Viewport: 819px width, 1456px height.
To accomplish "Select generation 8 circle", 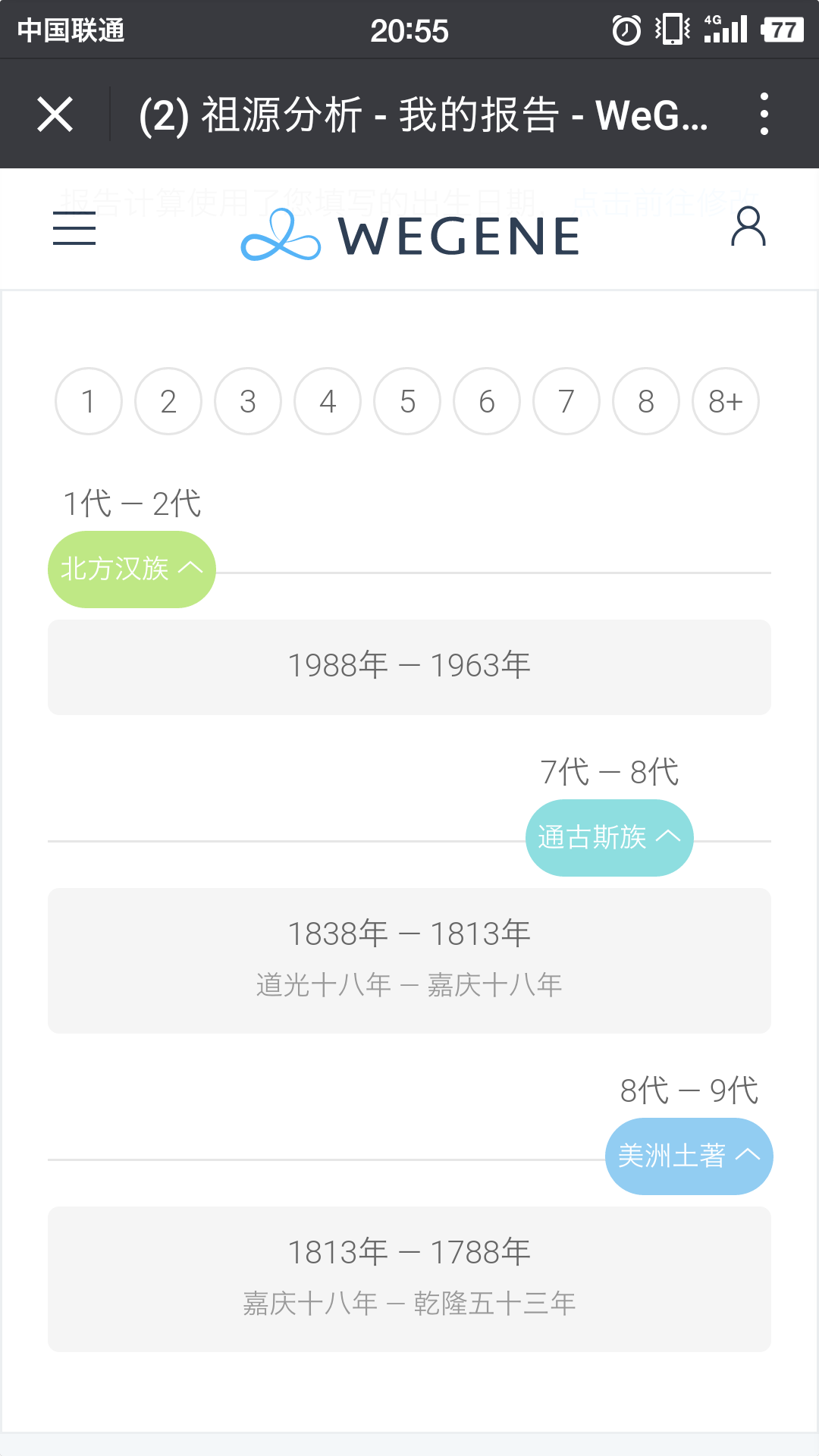I will click(646, 401).
